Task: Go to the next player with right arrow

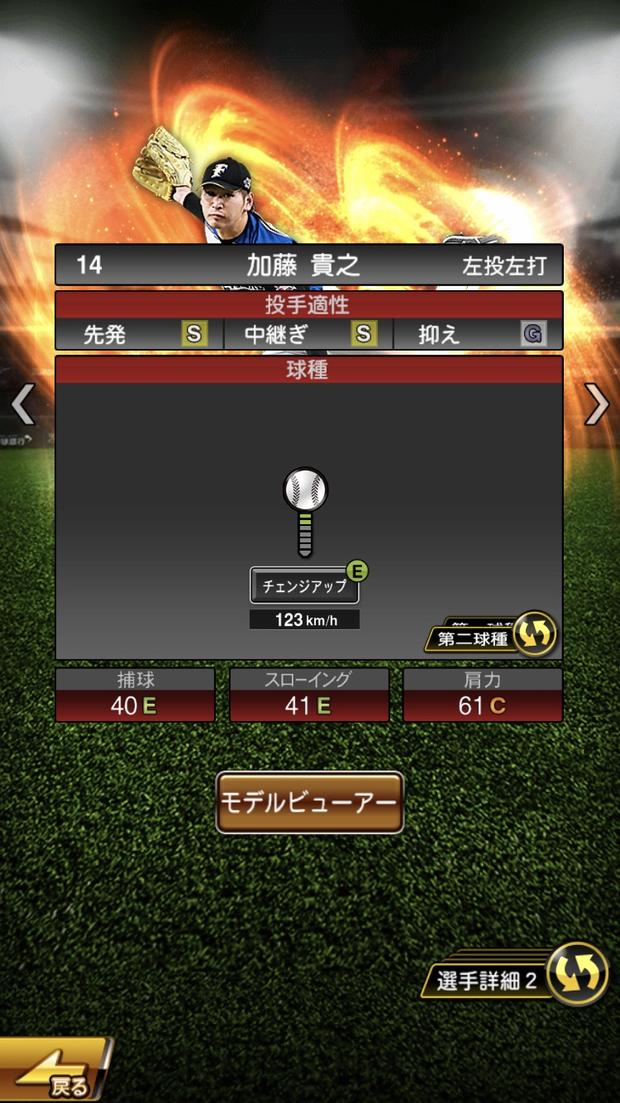Action: pyautogui.click(x=597, y=404)
